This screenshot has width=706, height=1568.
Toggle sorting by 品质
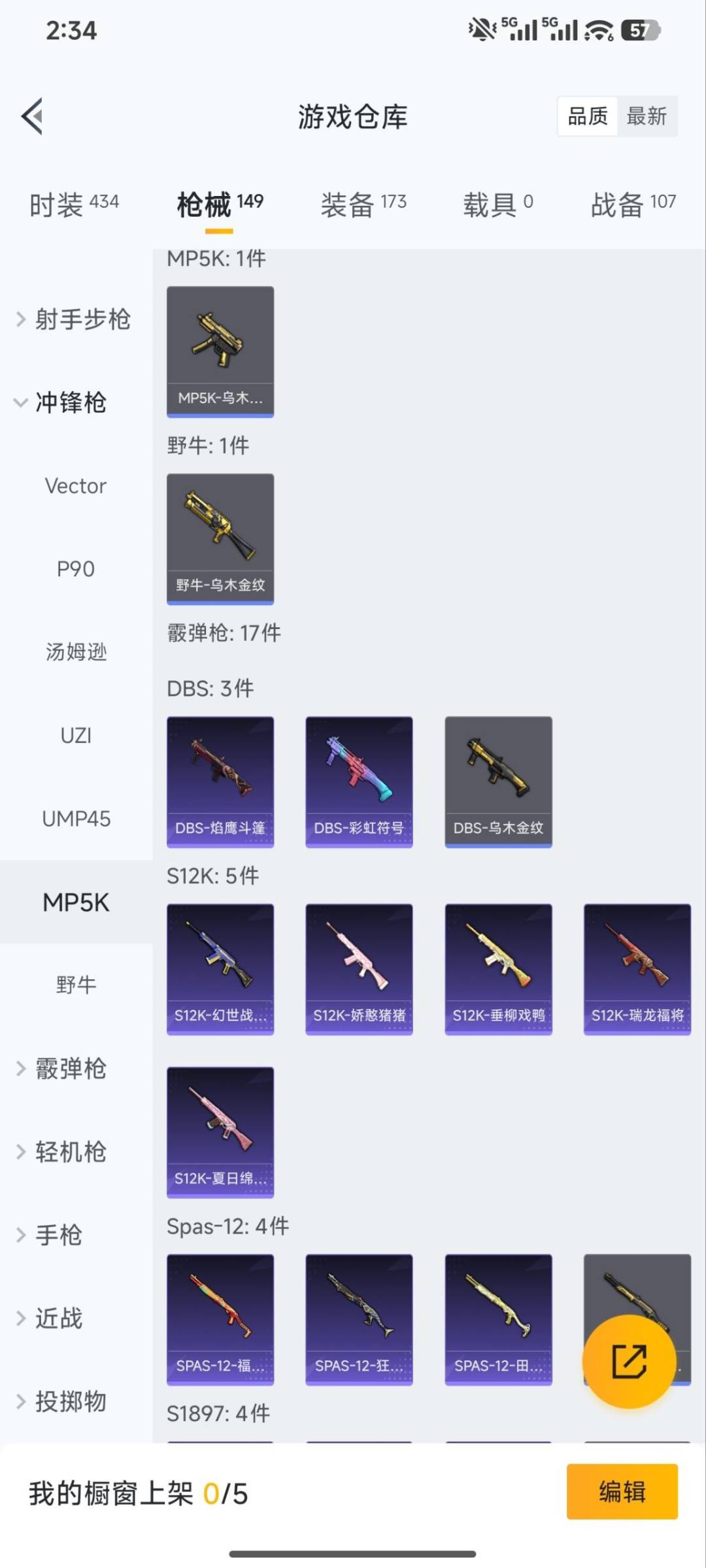(x=586, y=116)
